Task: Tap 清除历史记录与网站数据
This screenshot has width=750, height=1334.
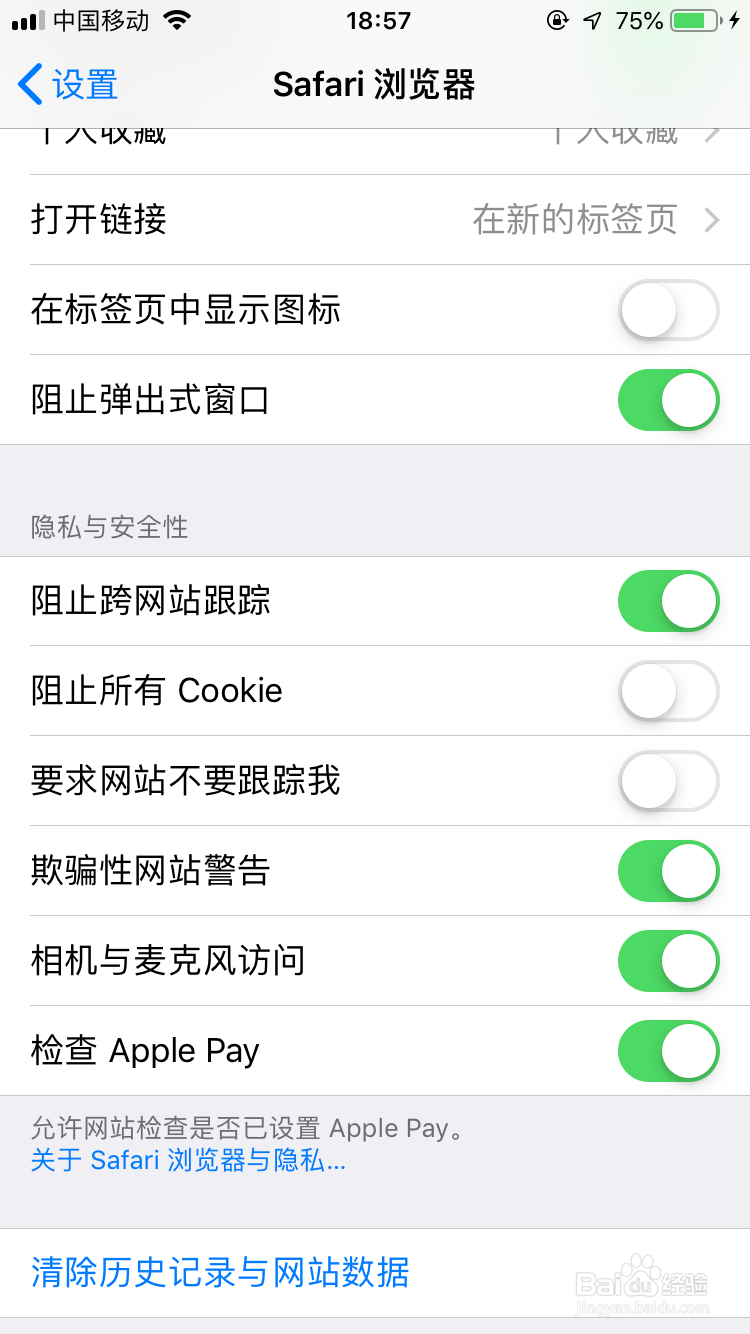Action: [x=220, y=1272]
